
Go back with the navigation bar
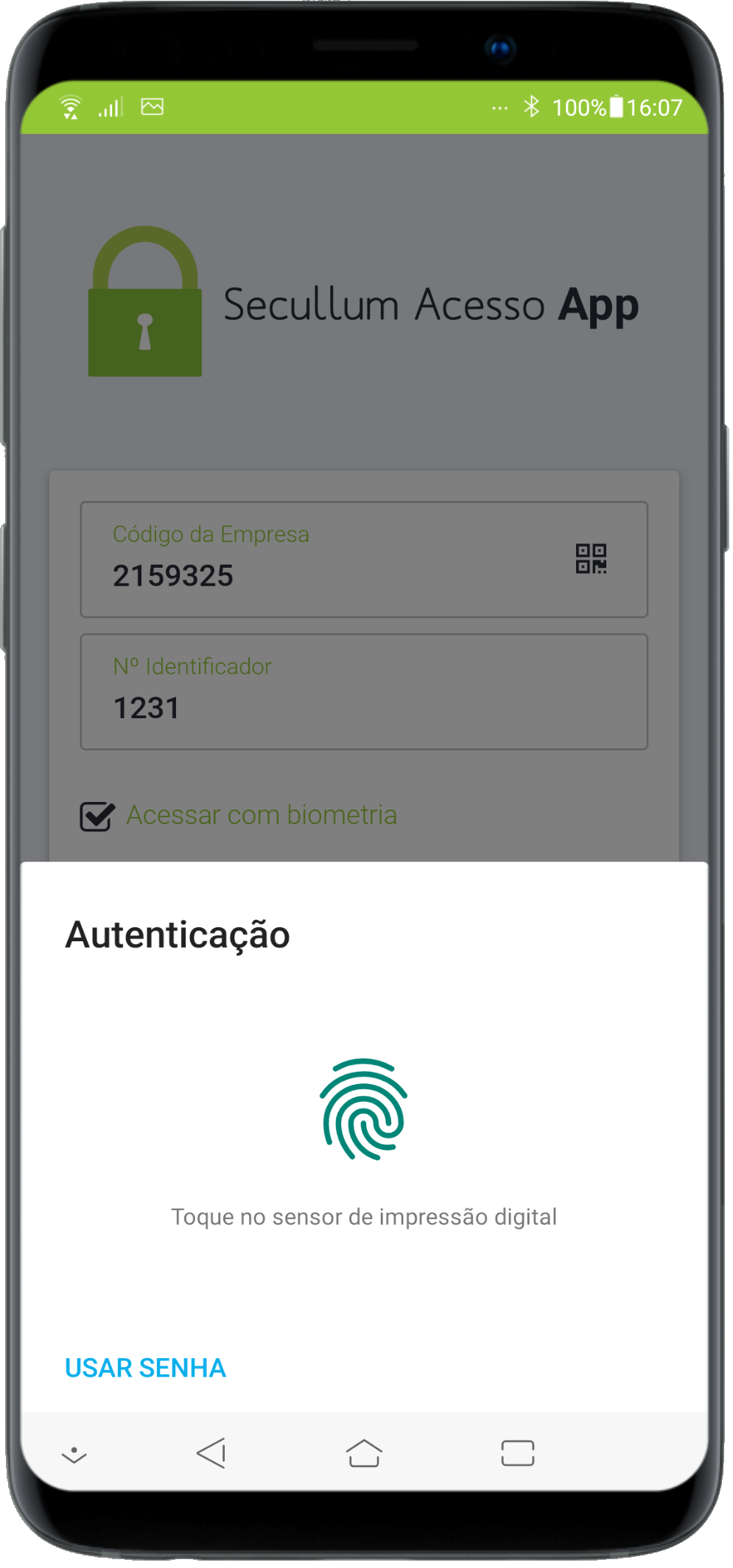click(211, 1453)
